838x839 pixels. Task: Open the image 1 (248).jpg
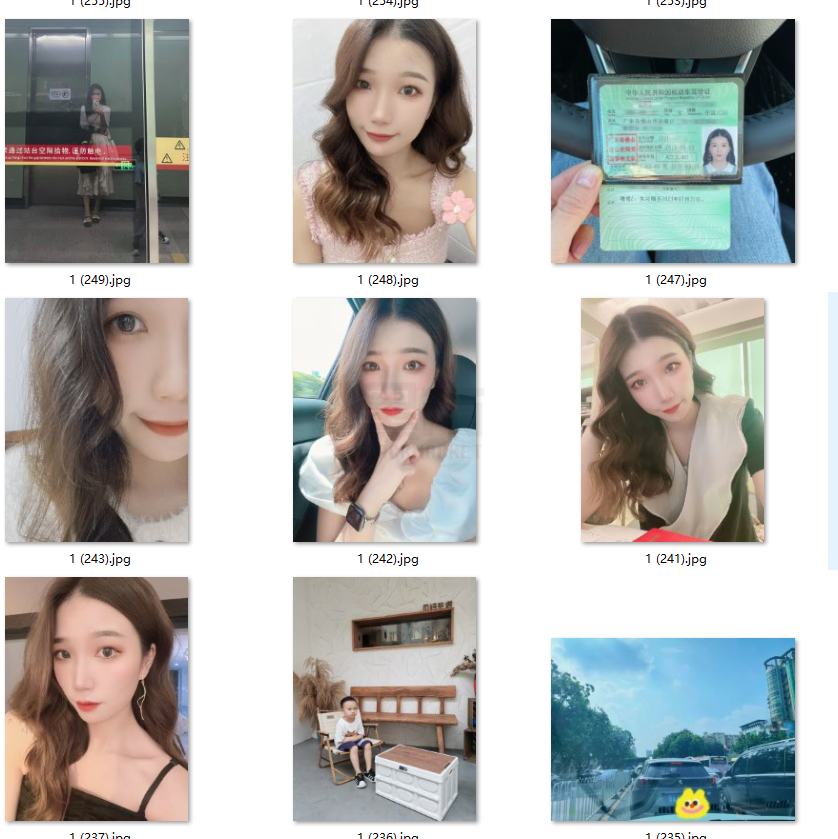pos(385,141)
